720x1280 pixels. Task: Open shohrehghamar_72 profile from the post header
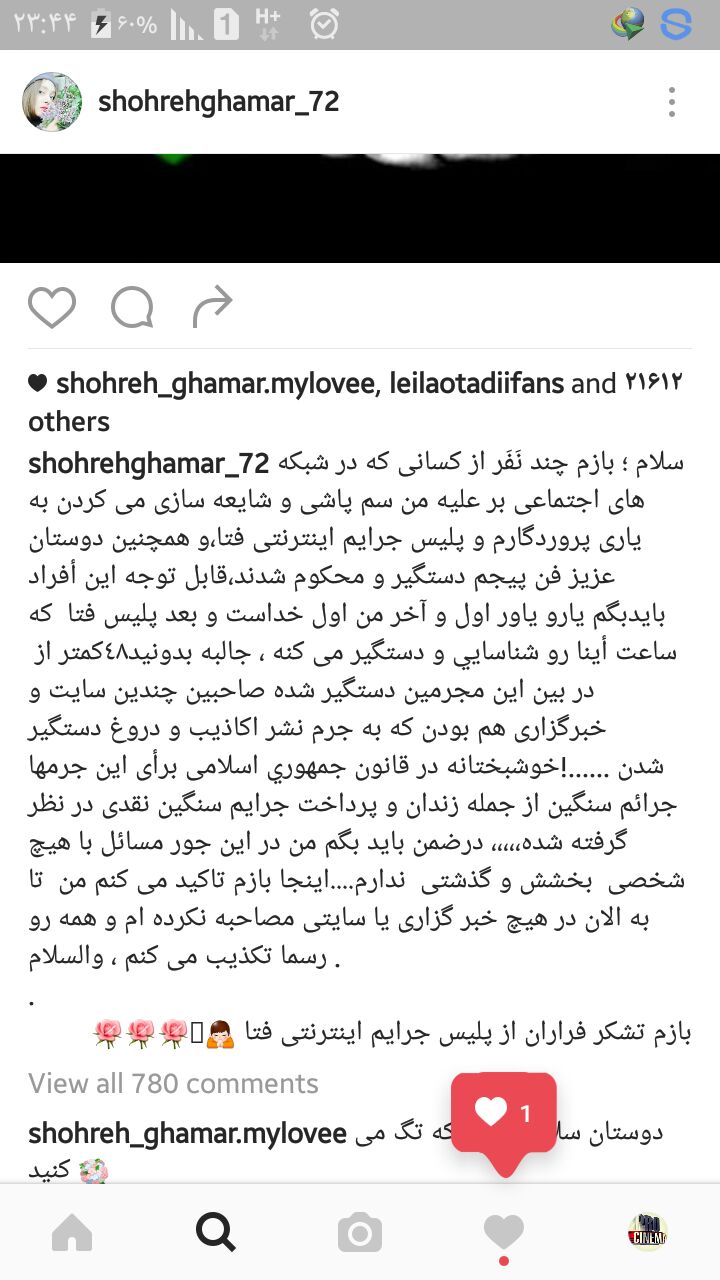pyautogui.click(x=219, y=102)
